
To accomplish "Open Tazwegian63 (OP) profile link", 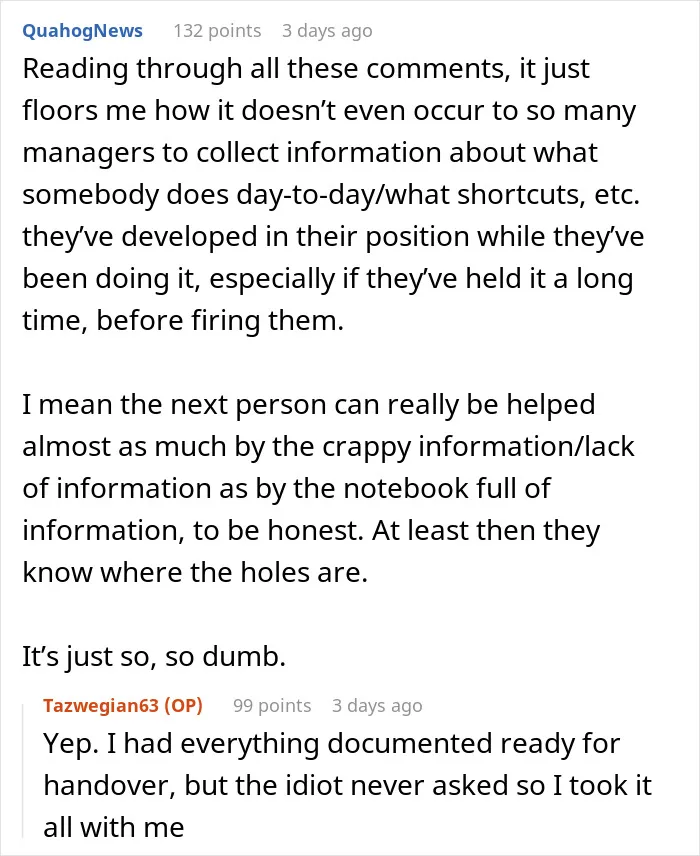I will (x=123, y=705).
